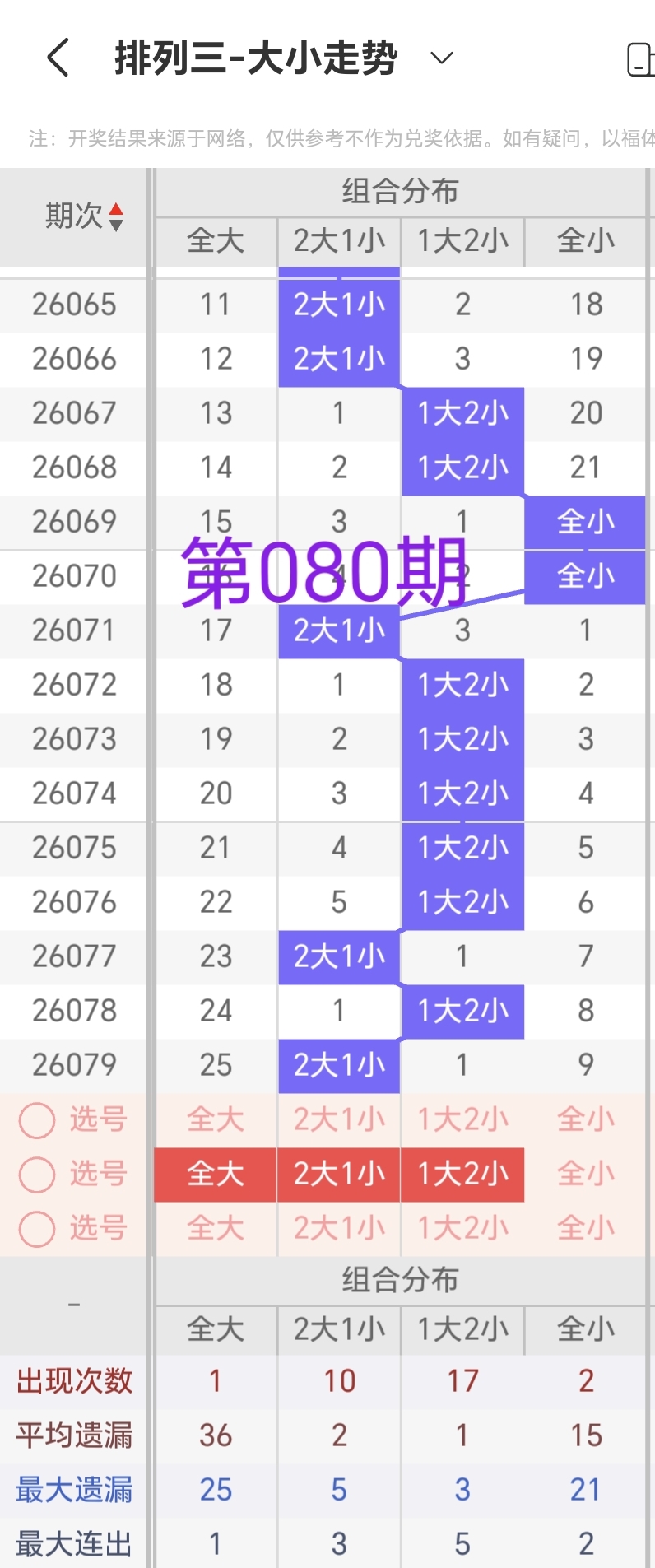655x1568 pixels.
Task: Deselect the highlighted red 全大 pick
Action: click(214, 1175)
